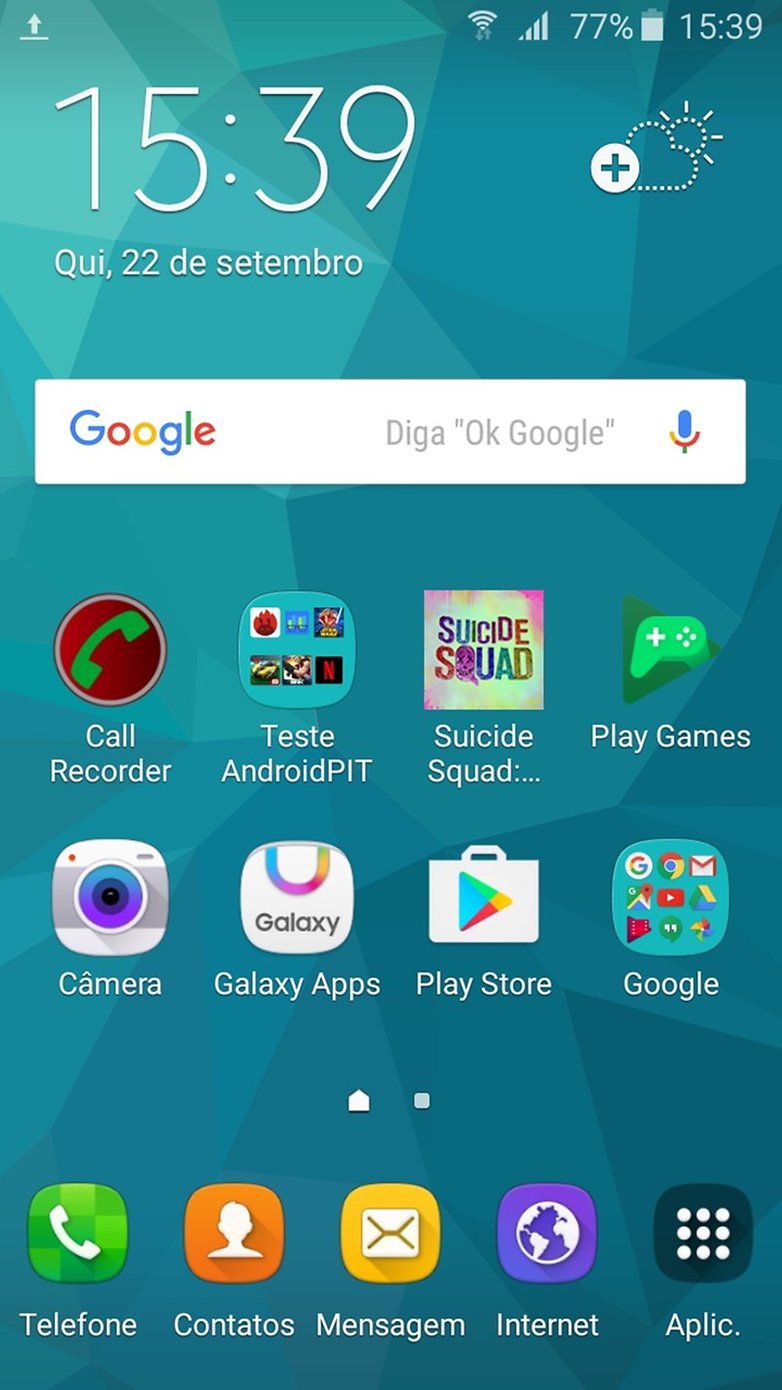This screenshot has height=1390, width=782.
Task: Open the clock widget
Action: point(235,150)
